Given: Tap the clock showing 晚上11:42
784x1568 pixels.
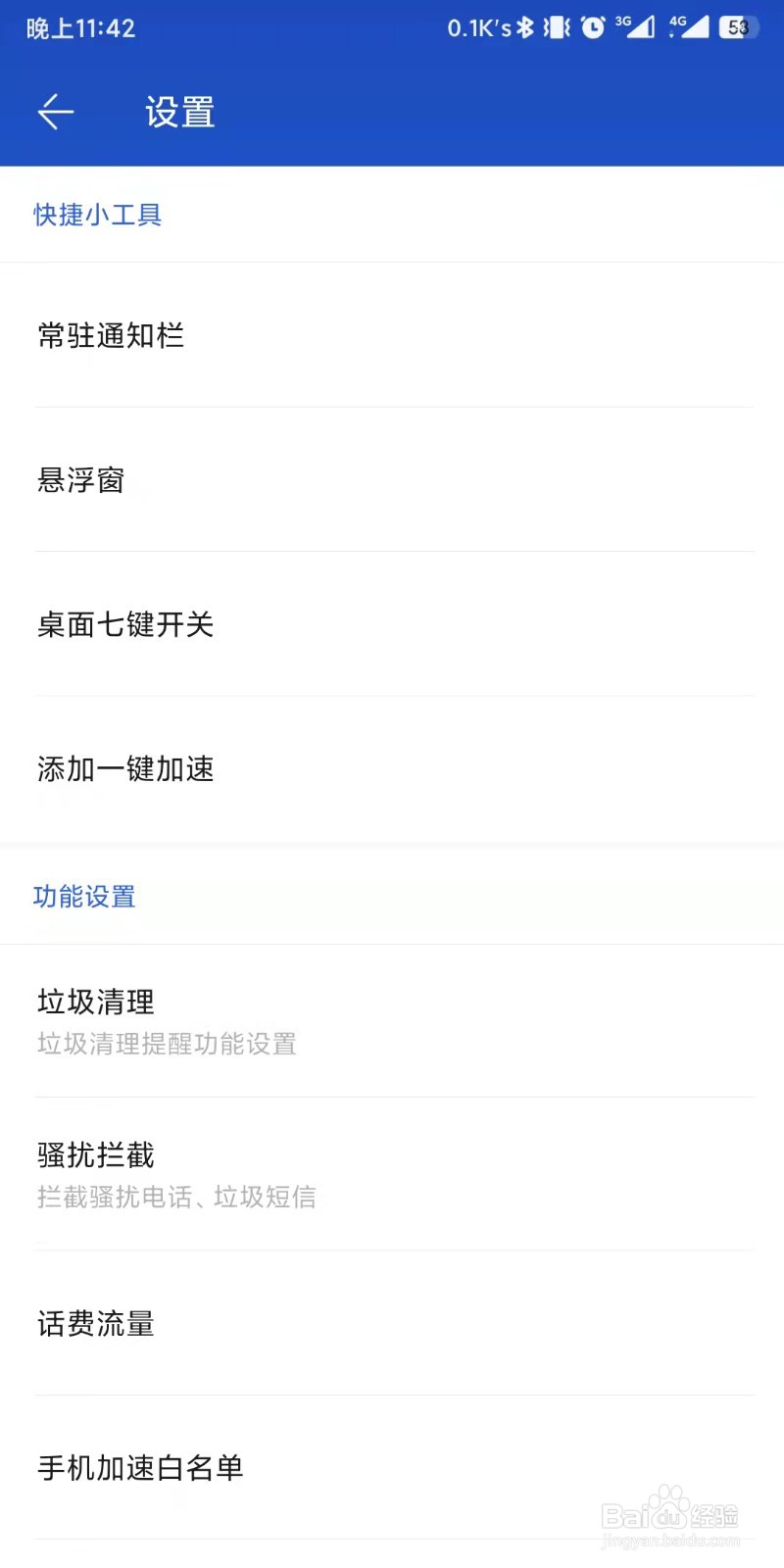Looking at the screenshot, I should pyautogui.click(x=79, y=28).
